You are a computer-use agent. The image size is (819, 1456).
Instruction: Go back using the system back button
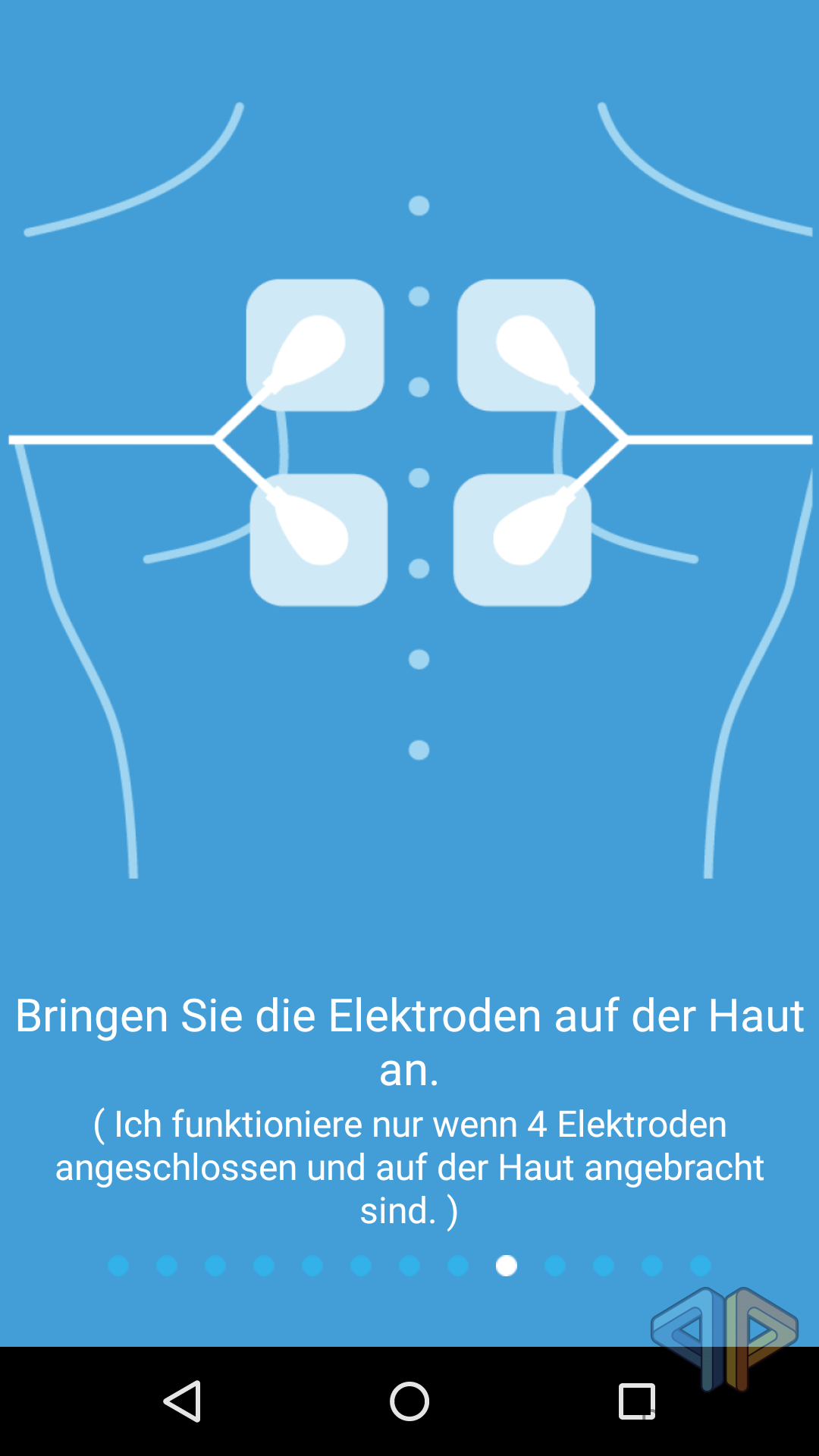182,1401
